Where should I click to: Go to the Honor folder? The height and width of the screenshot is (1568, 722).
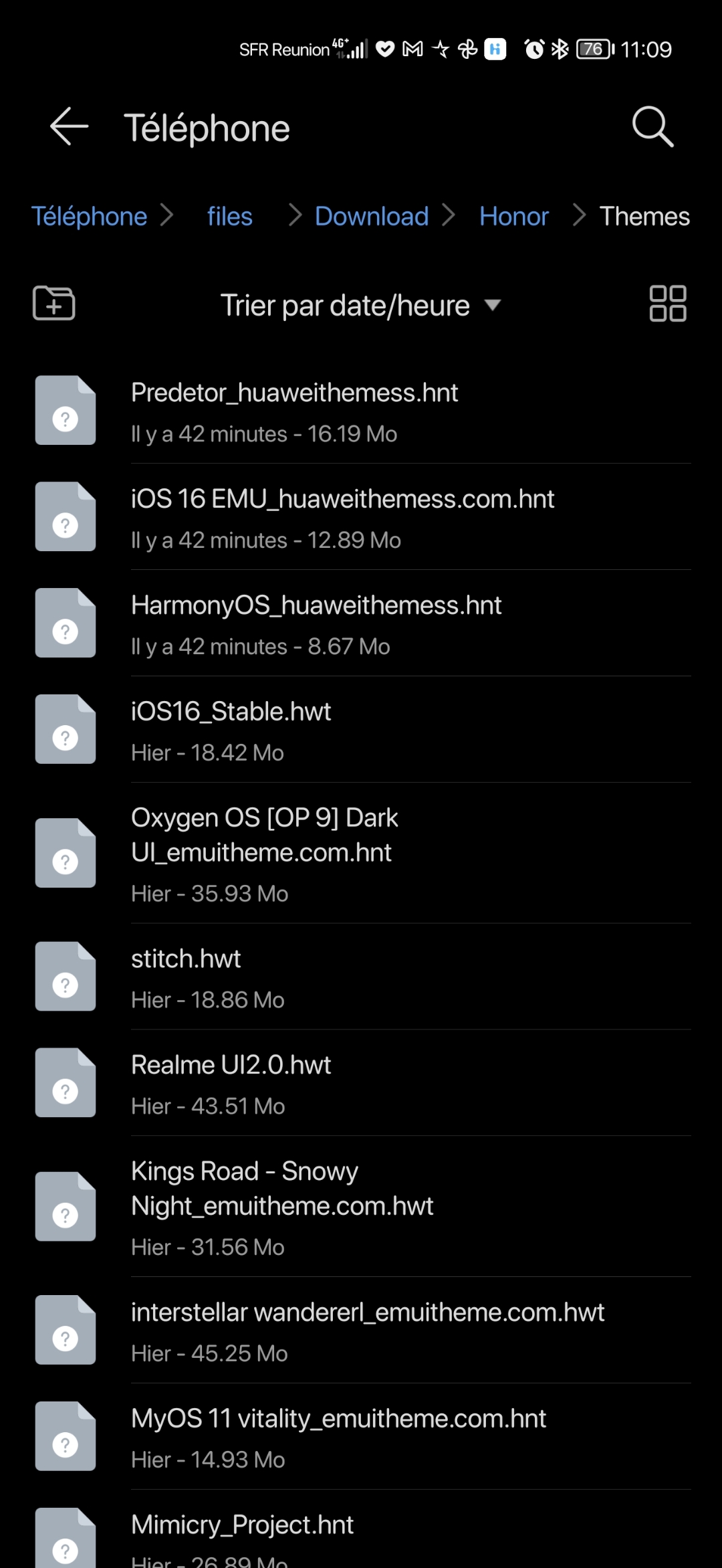[513, 215]
